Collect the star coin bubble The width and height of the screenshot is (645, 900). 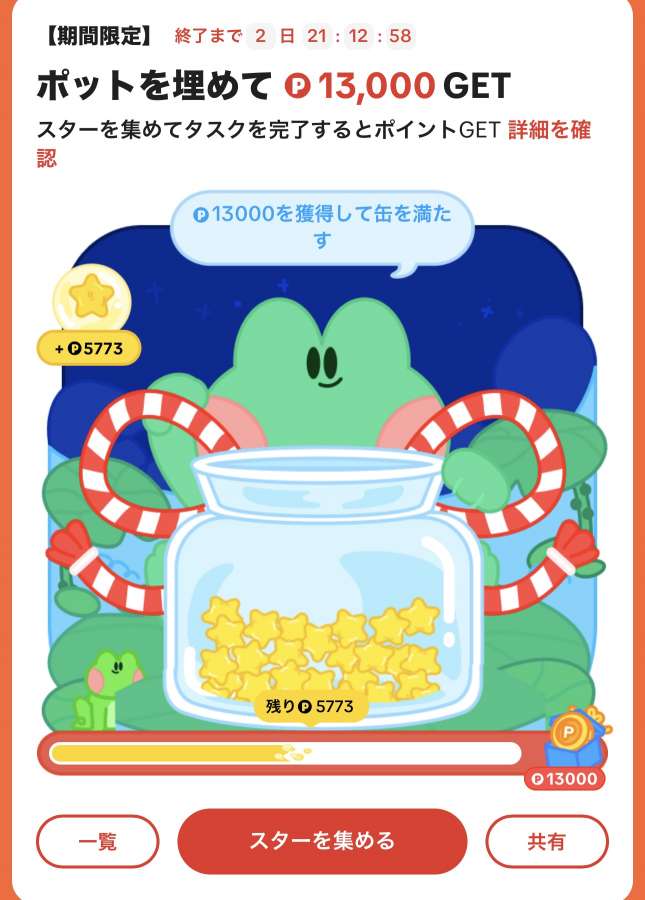coord(92,296)
